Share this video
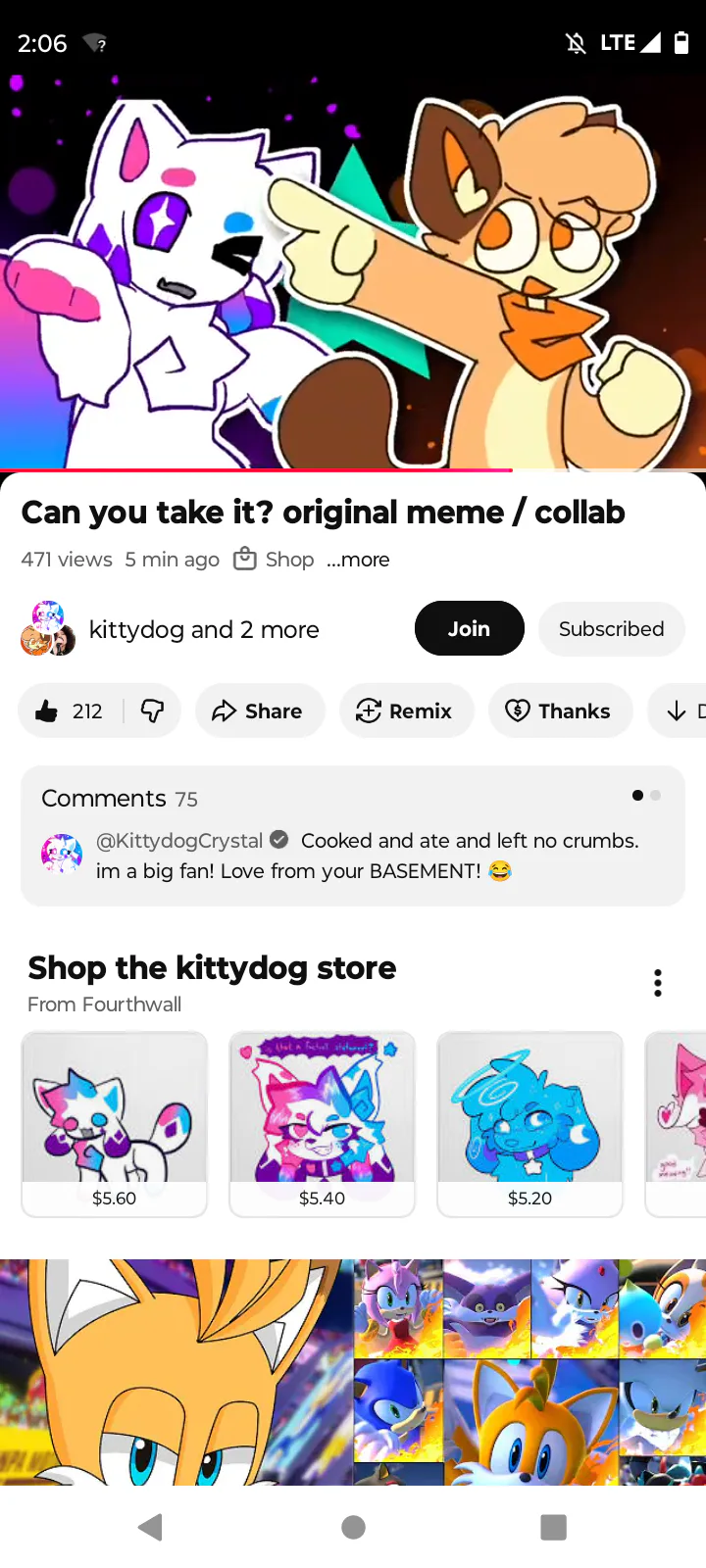Screen dimensions: 706x1568 [260, 710]
